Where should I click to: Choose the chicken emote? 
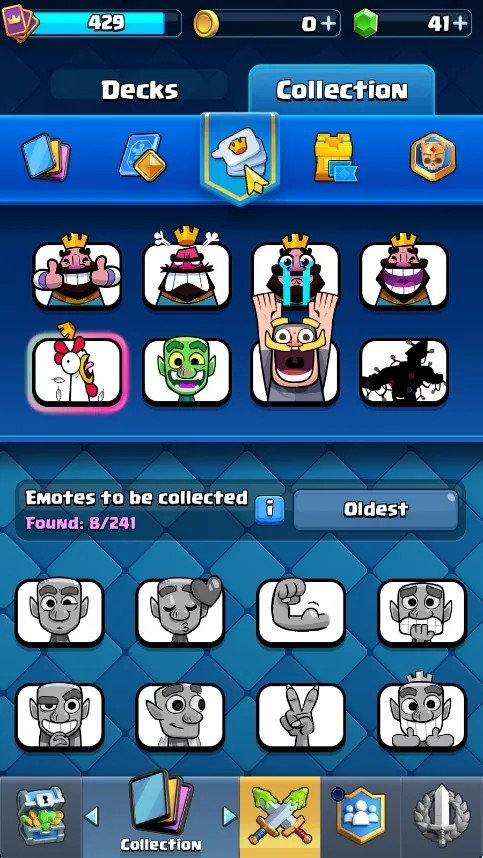pyautogui.click(x=77, y=368)
